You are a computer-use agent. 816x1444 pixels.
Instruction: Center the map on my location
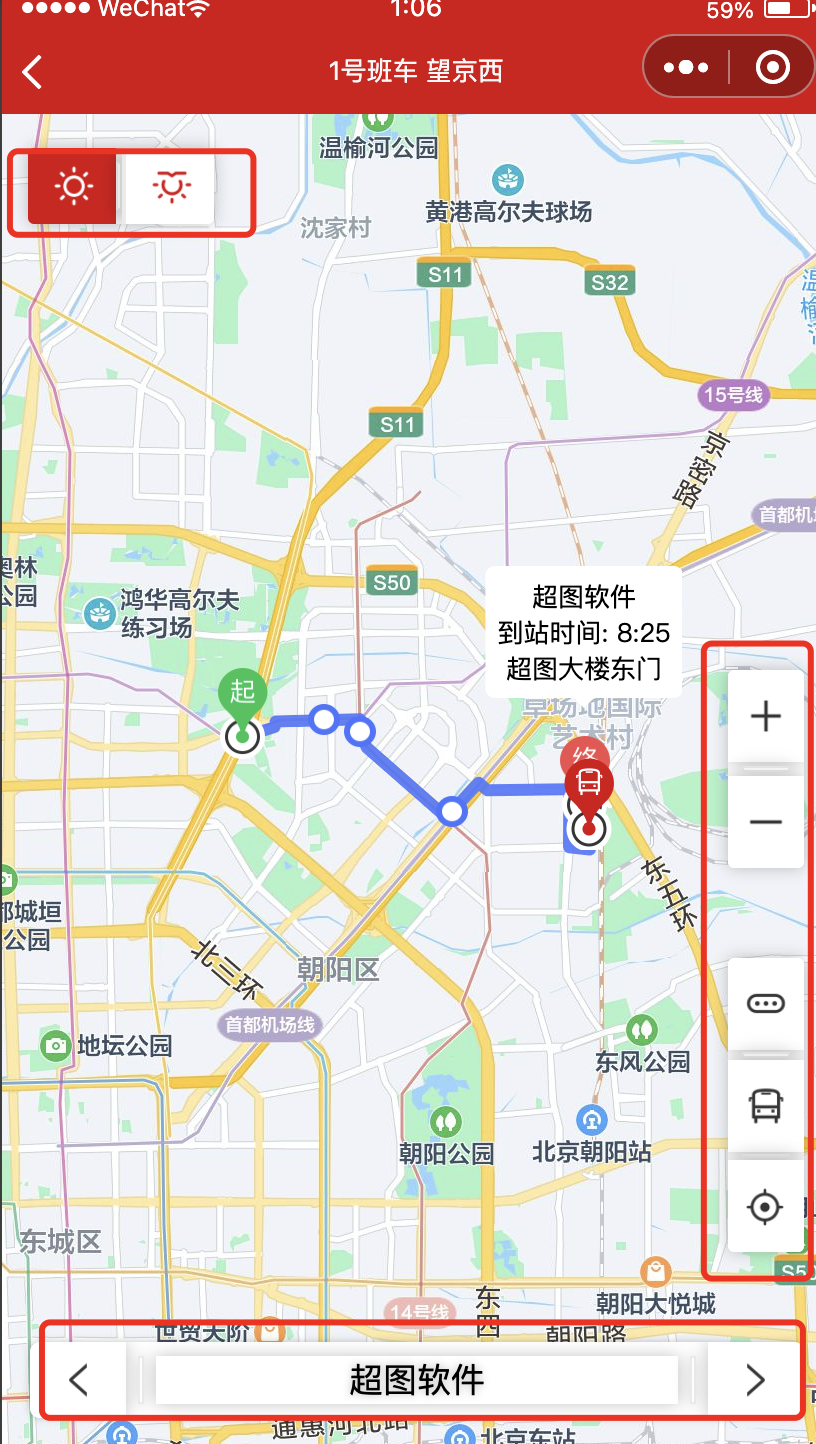coord(765,1207)
